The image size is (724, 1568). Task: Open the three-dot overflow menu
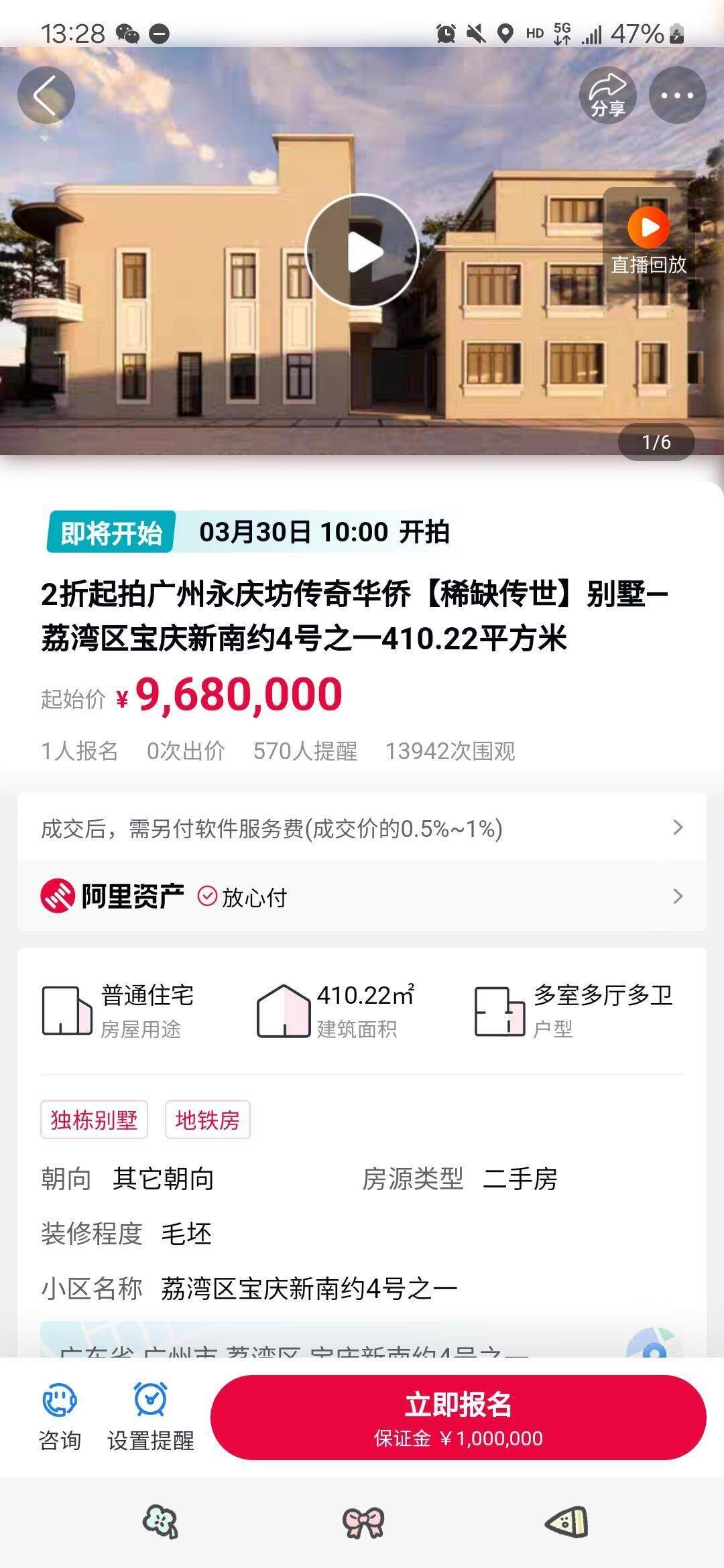pyautogui.click(x=677, y=95)
